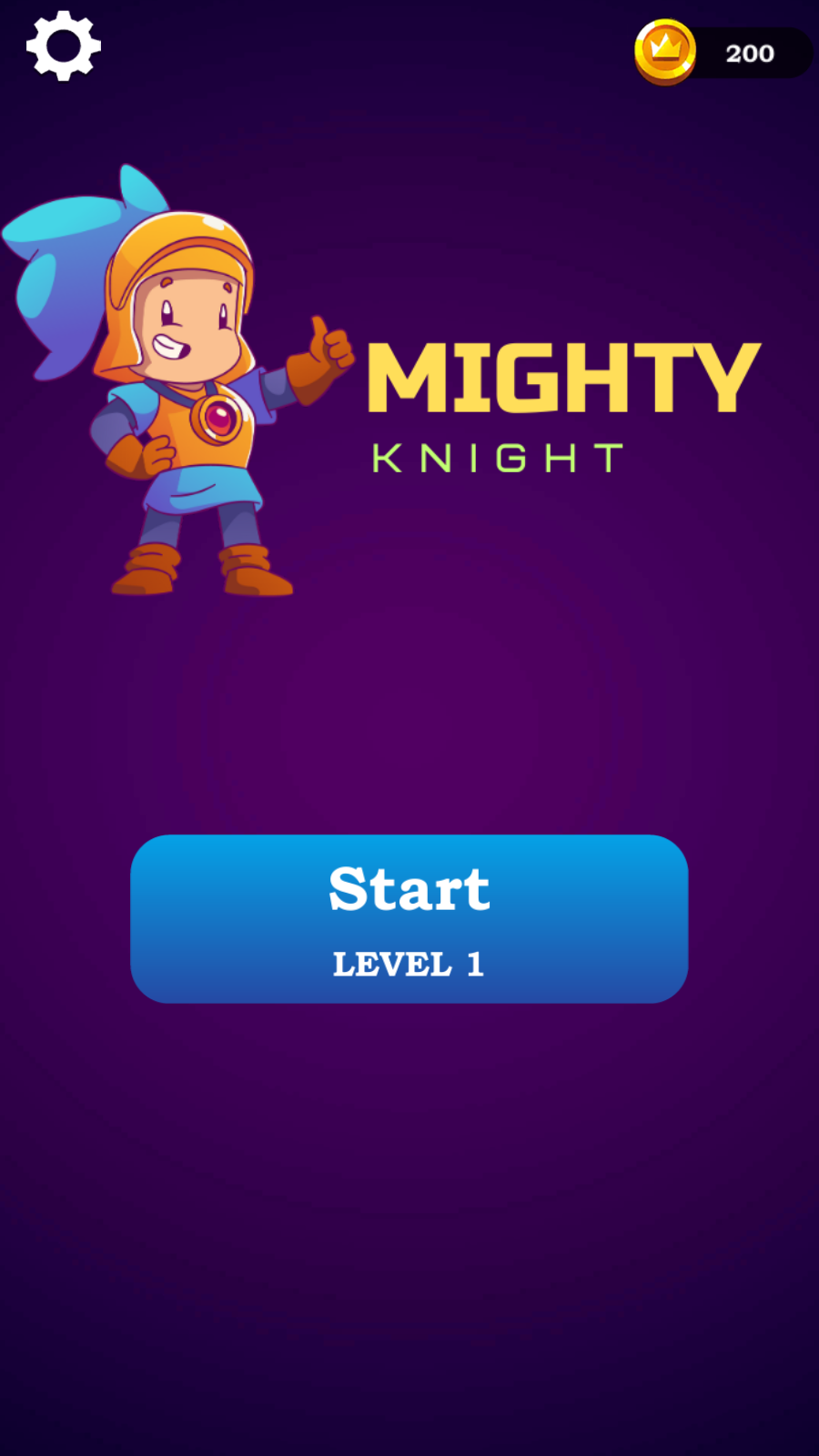Tap the knight character mascot
Image resolution: width=819 pixels, height=1456 pixels.
(x=182, y=382)
